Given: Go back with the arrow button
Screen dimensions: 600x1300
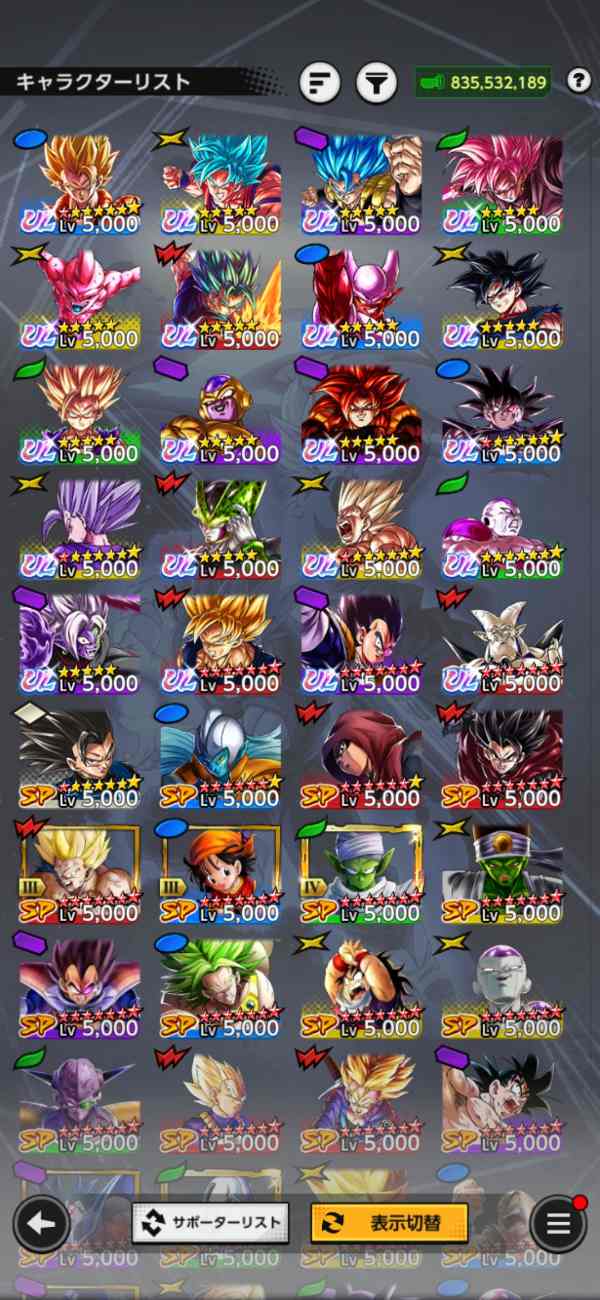Looking at the screenshot, I should pyautogui.click(x=41, y=1222).
